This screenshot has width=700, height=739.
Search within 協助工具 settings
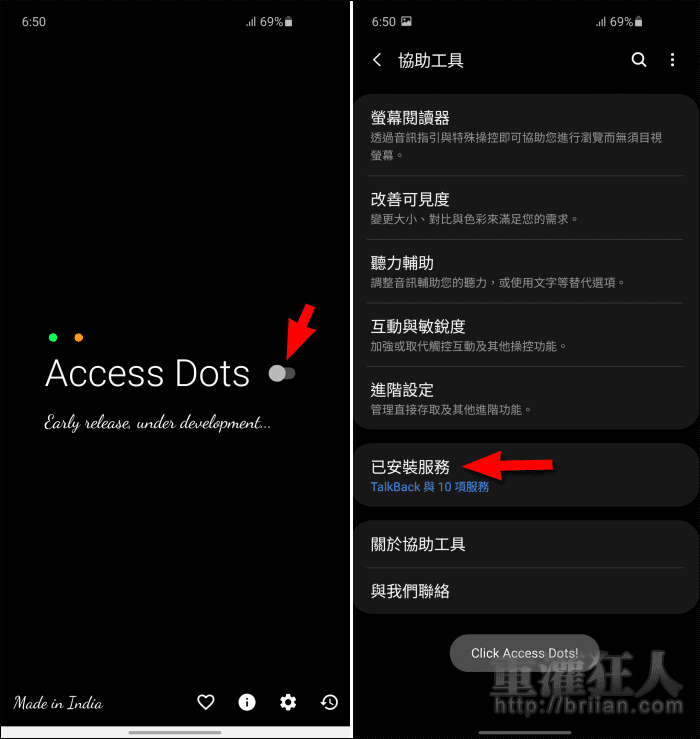click(639, 60)
